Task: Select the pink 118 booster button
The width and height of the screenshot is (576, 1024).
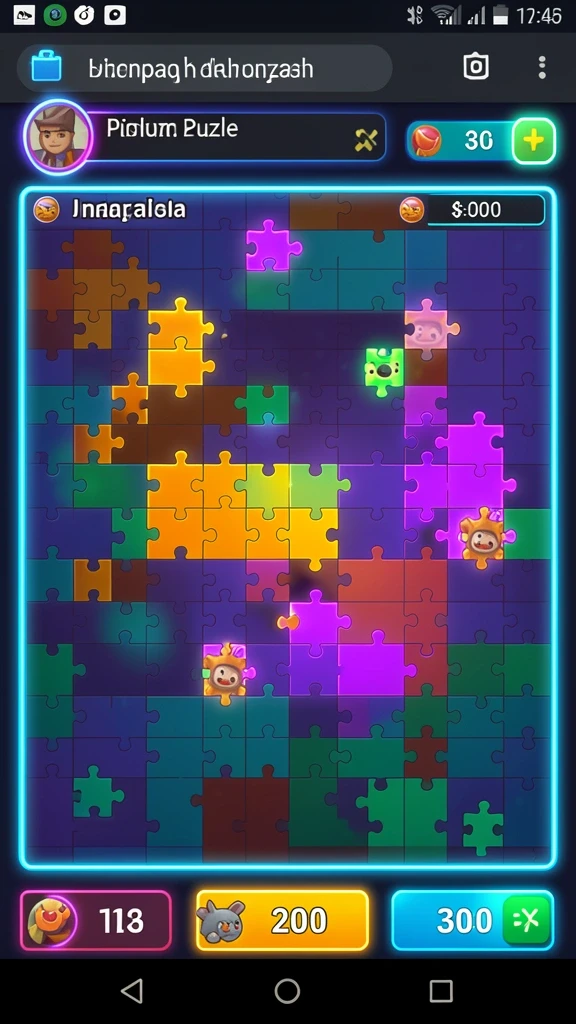Action: click(96, 920)
